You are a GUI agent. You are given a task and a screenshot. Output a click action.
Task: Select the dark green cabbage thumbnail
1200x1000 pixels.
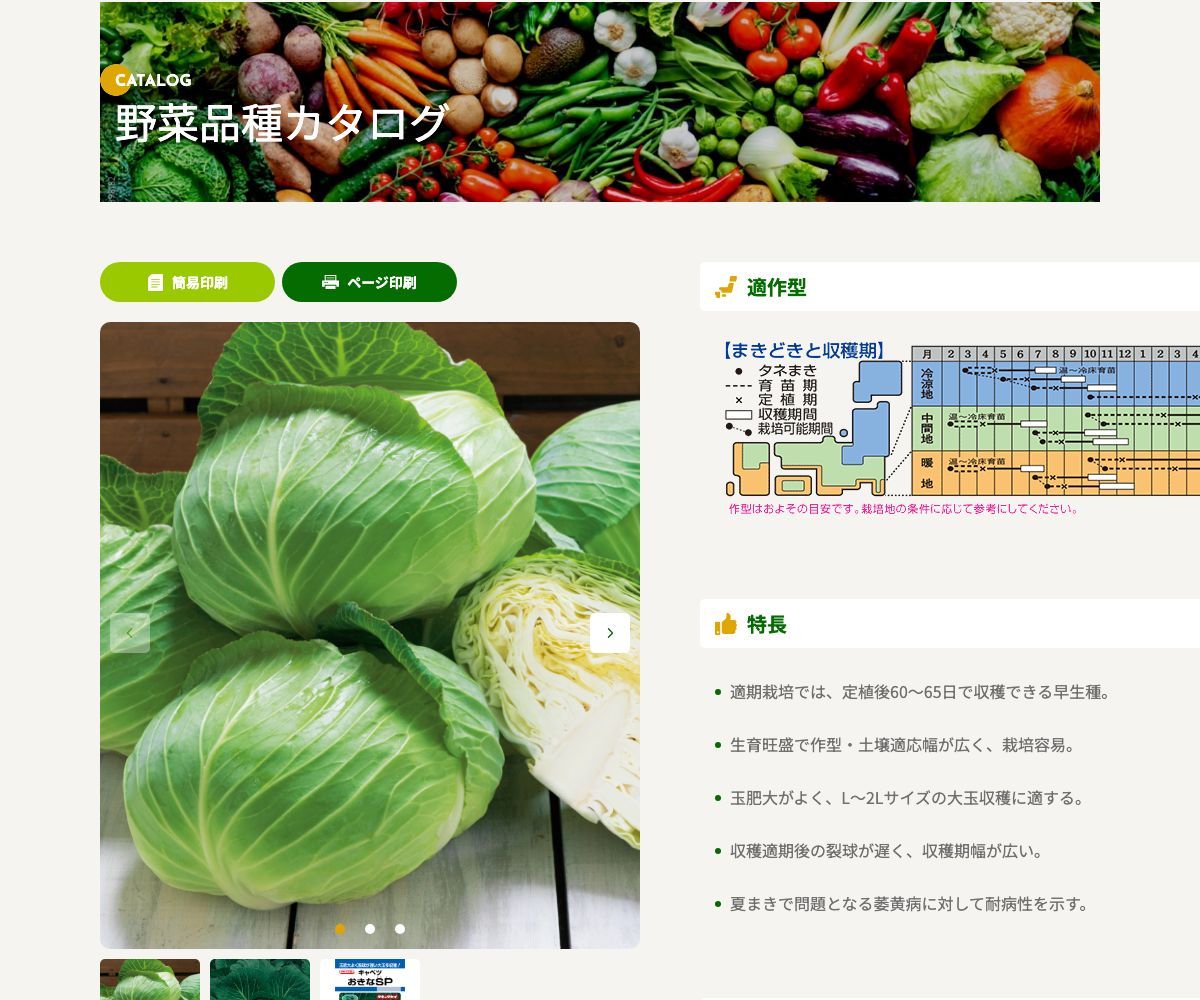point(260,980)
